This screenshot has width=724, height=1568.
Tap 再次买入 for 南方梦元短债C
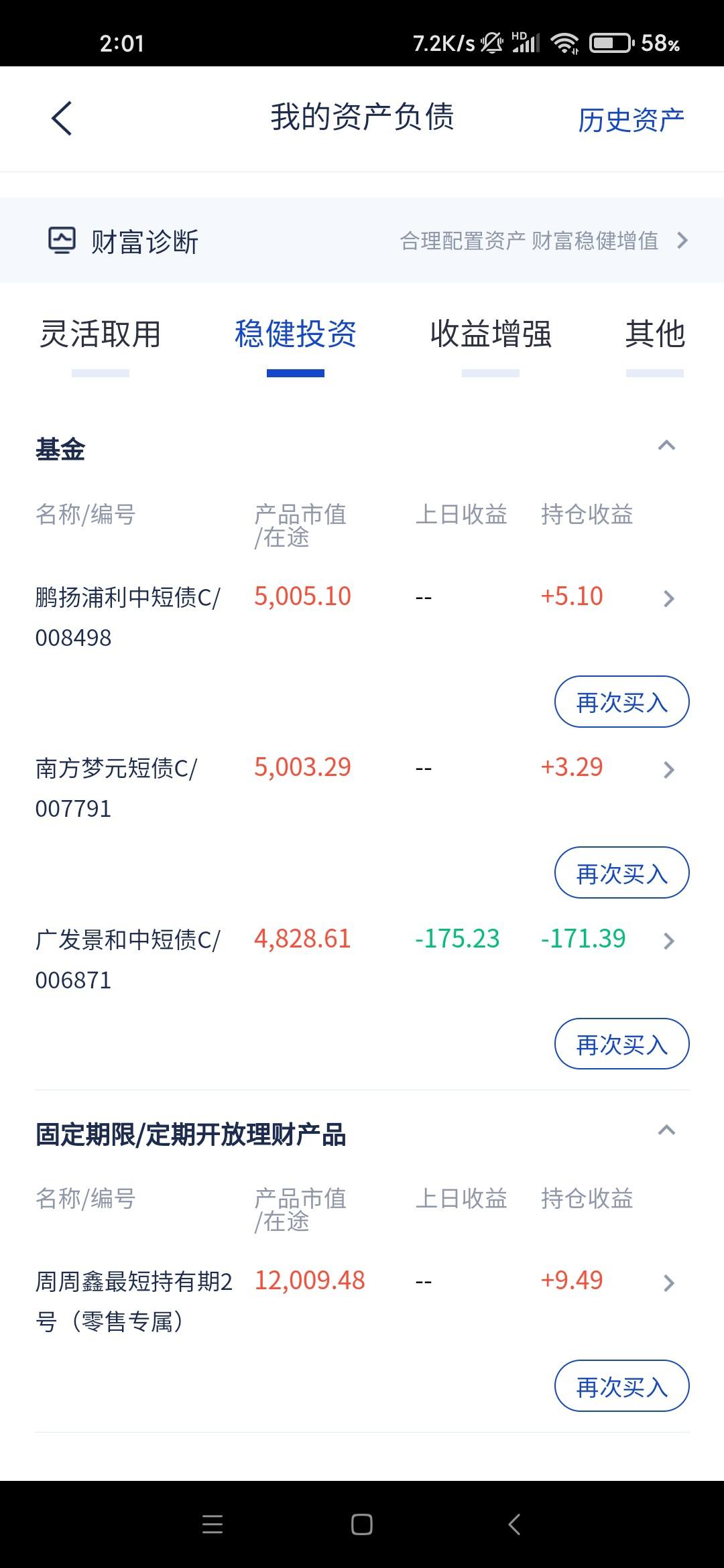(x=621, y=873)
